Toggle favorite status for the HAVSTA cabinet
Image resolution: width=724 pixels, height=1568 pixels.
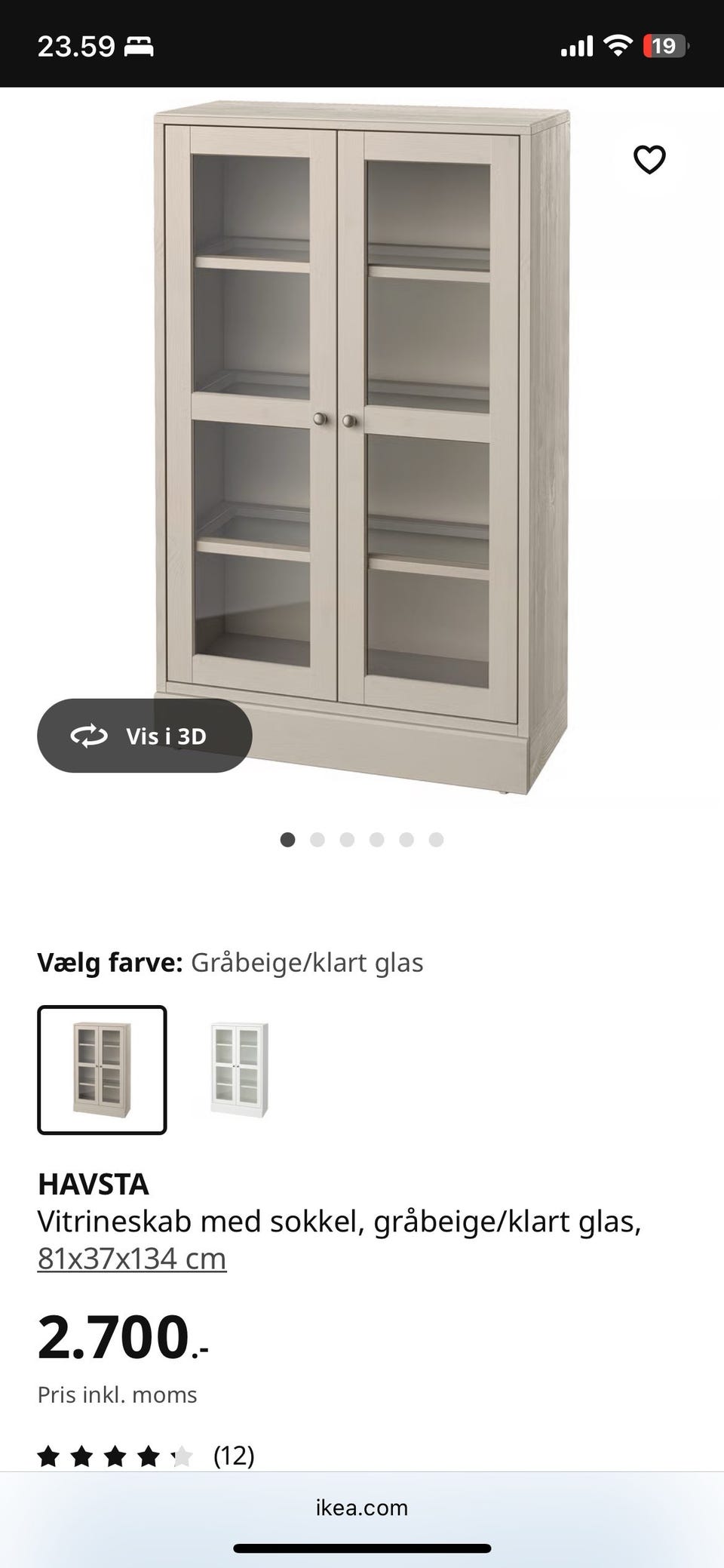(x=649, y=158)
